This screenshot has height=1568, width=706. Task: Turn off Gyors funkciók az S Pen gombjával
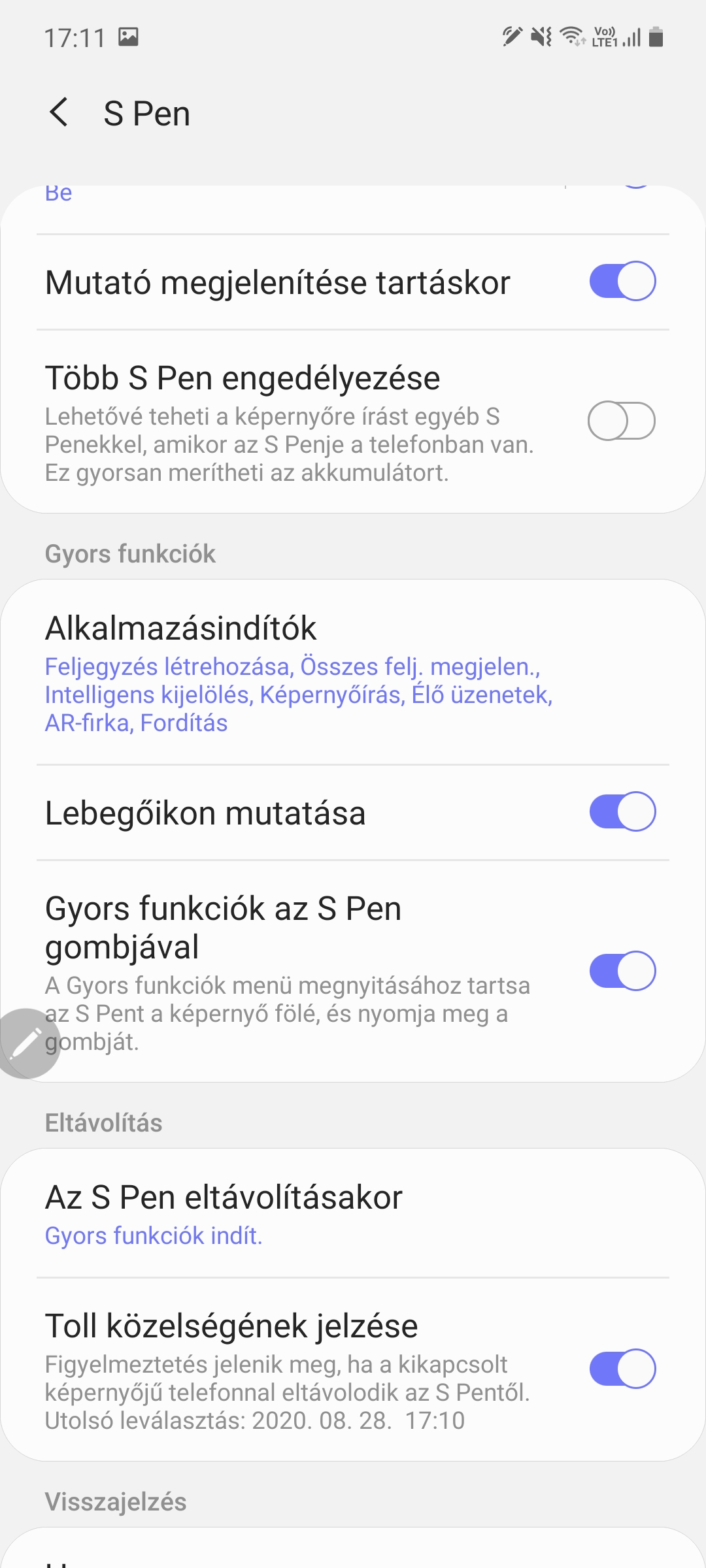coord(622,971)
